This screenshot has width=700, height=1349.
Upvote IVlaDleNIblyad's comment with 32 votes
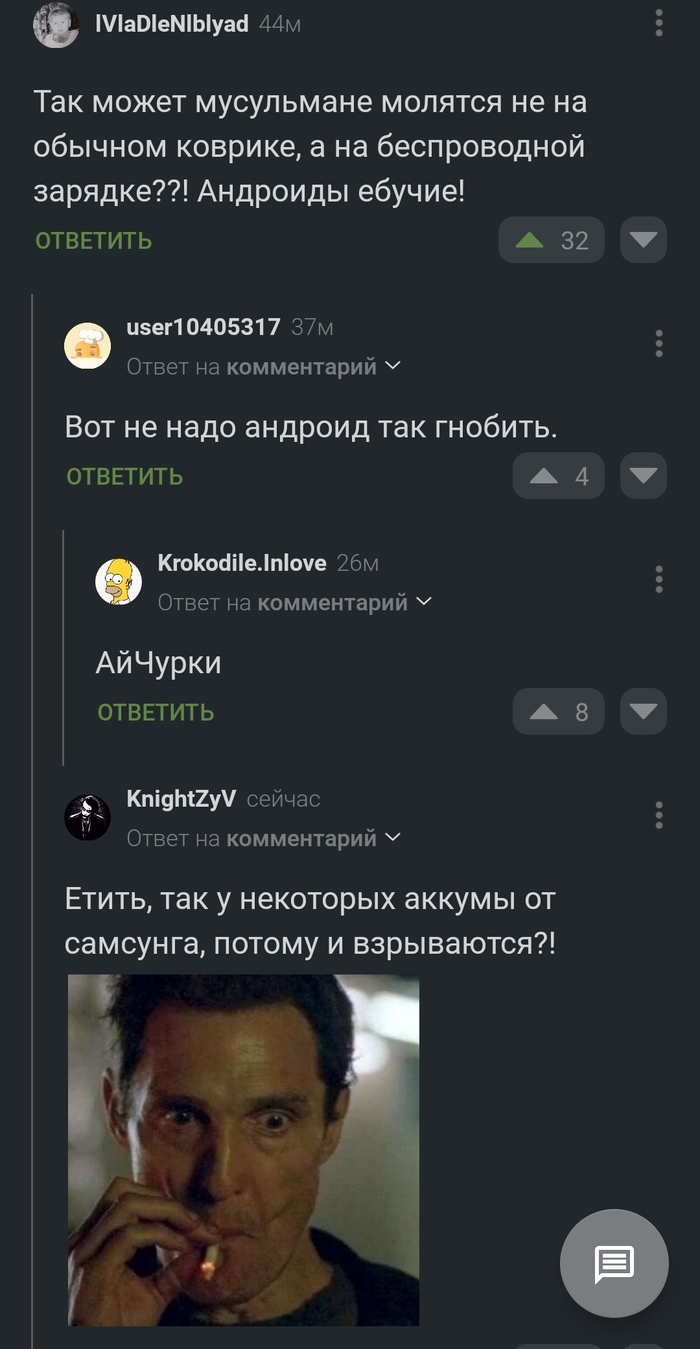tap(551, 240)
